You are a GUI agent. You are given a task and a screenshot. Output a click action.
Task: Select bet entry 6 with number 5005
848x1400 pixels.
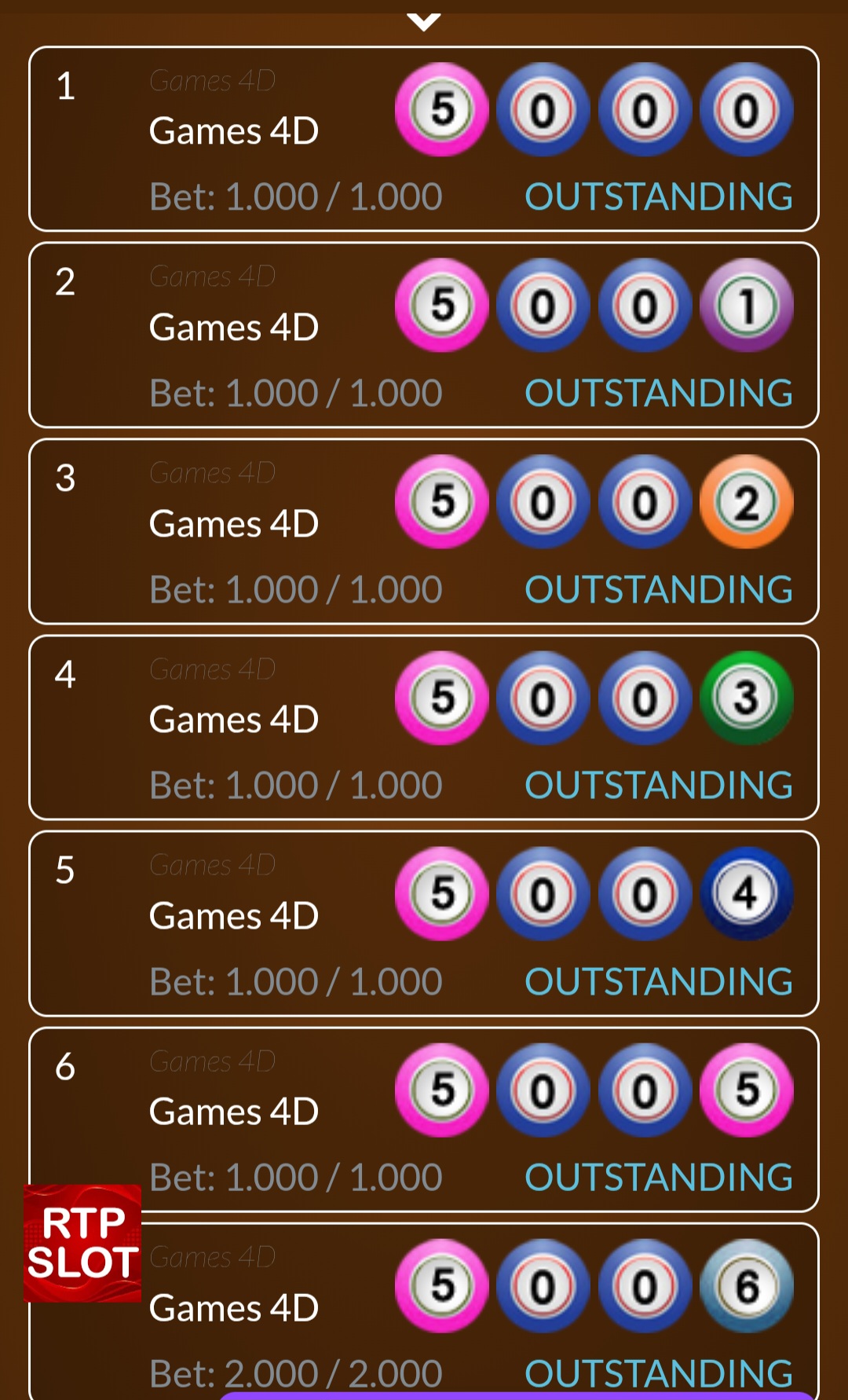click(x=424, y=1120)
